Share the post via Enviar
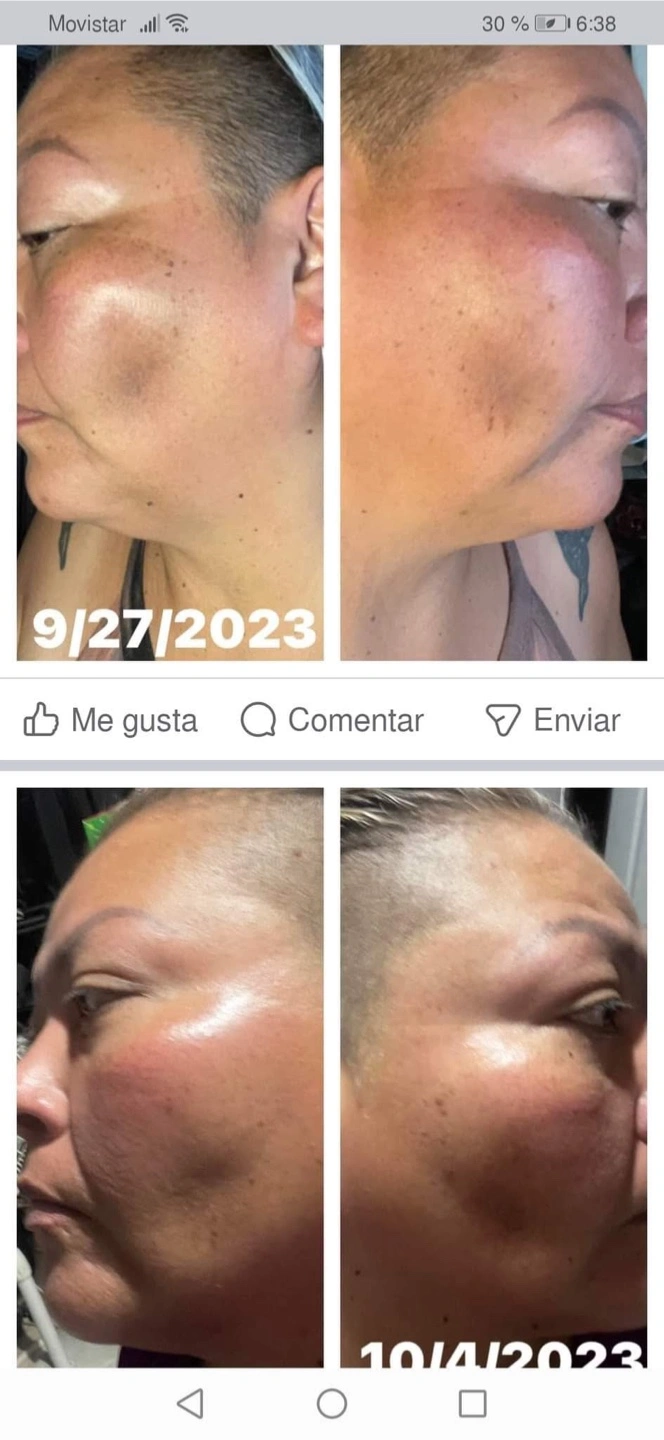664x1440 pixels. point(552,720)
